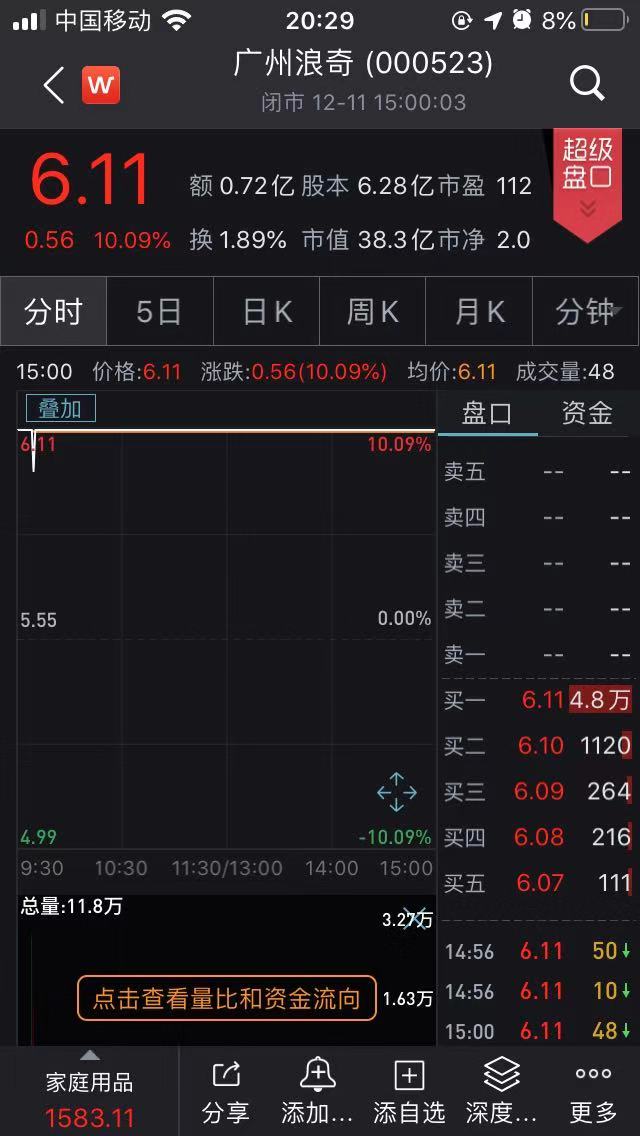Enlarge the chart with the expand arrows
Image resolution: width=640 pixels, height=1136 pixels.
[x=397, y=792]
